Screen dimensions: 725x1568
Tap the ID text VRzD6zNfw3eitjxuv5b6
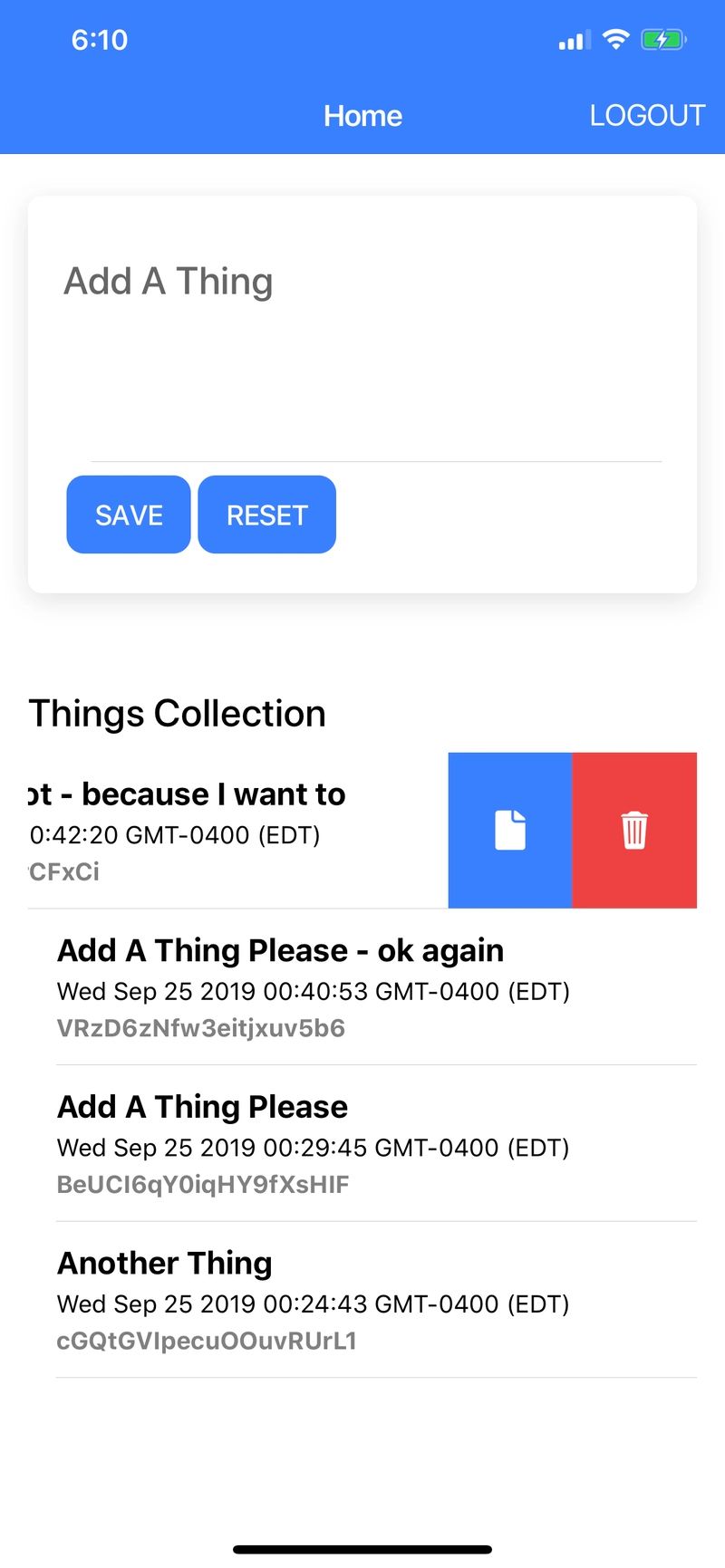click(200, 1028)
